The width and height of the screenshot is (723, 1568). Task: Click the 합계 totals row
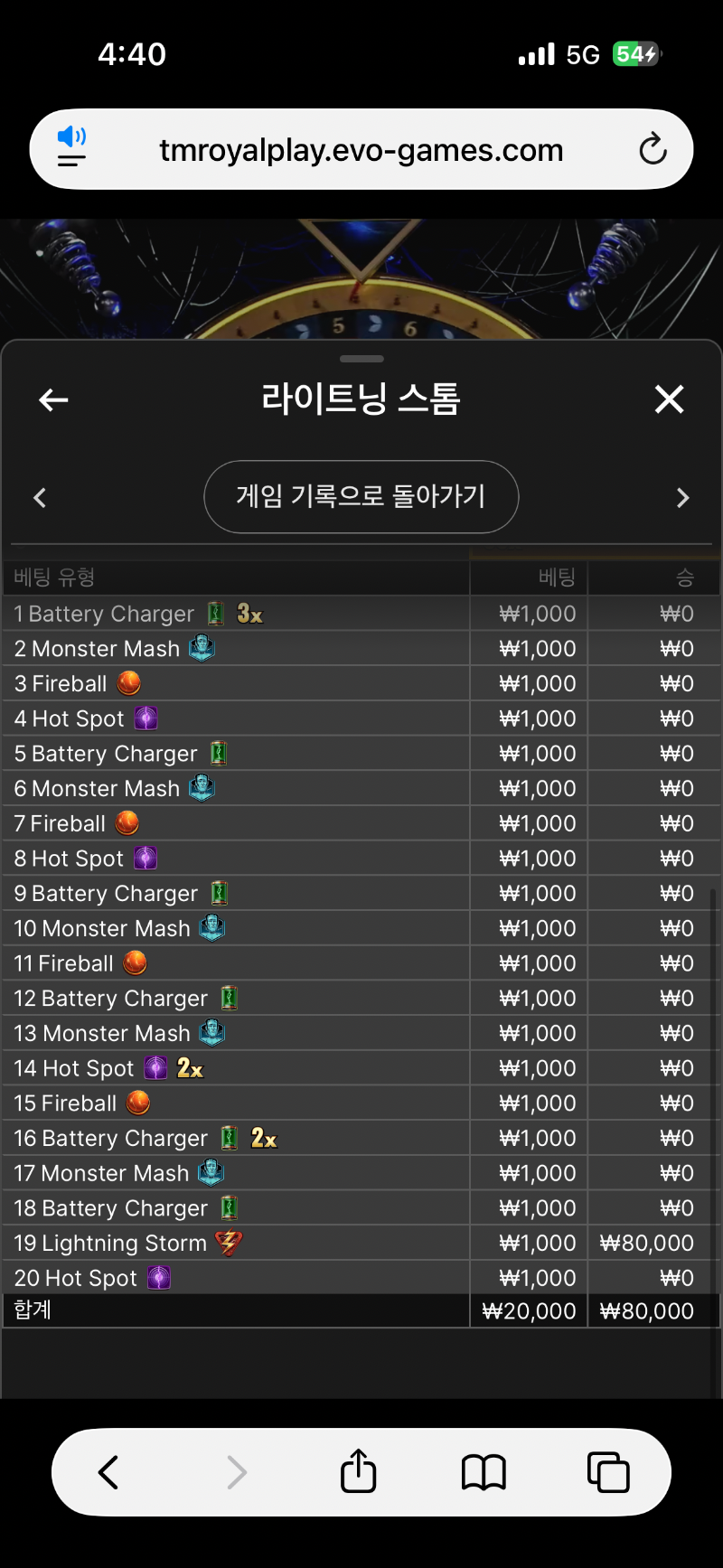click(x=32, y=1310)
